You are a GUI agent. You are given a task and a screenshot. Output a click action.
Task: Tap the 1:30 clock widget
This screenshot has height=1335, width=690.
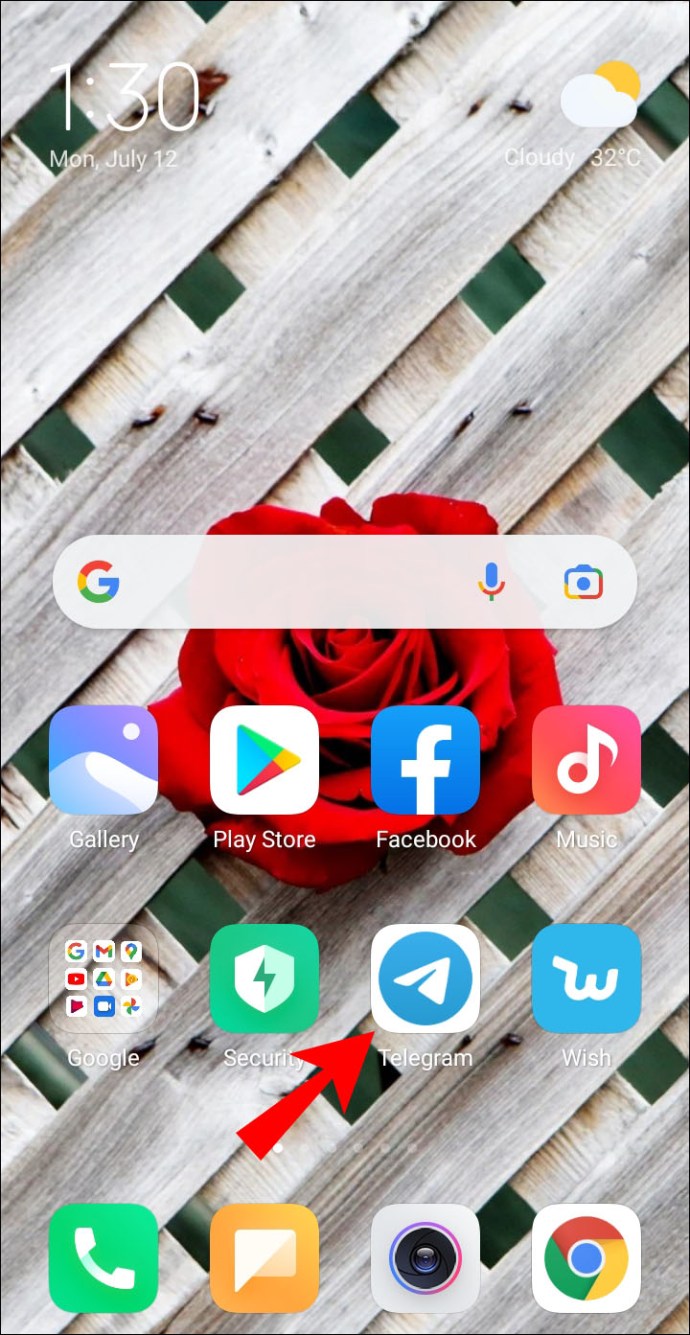[x=123, y=100]
